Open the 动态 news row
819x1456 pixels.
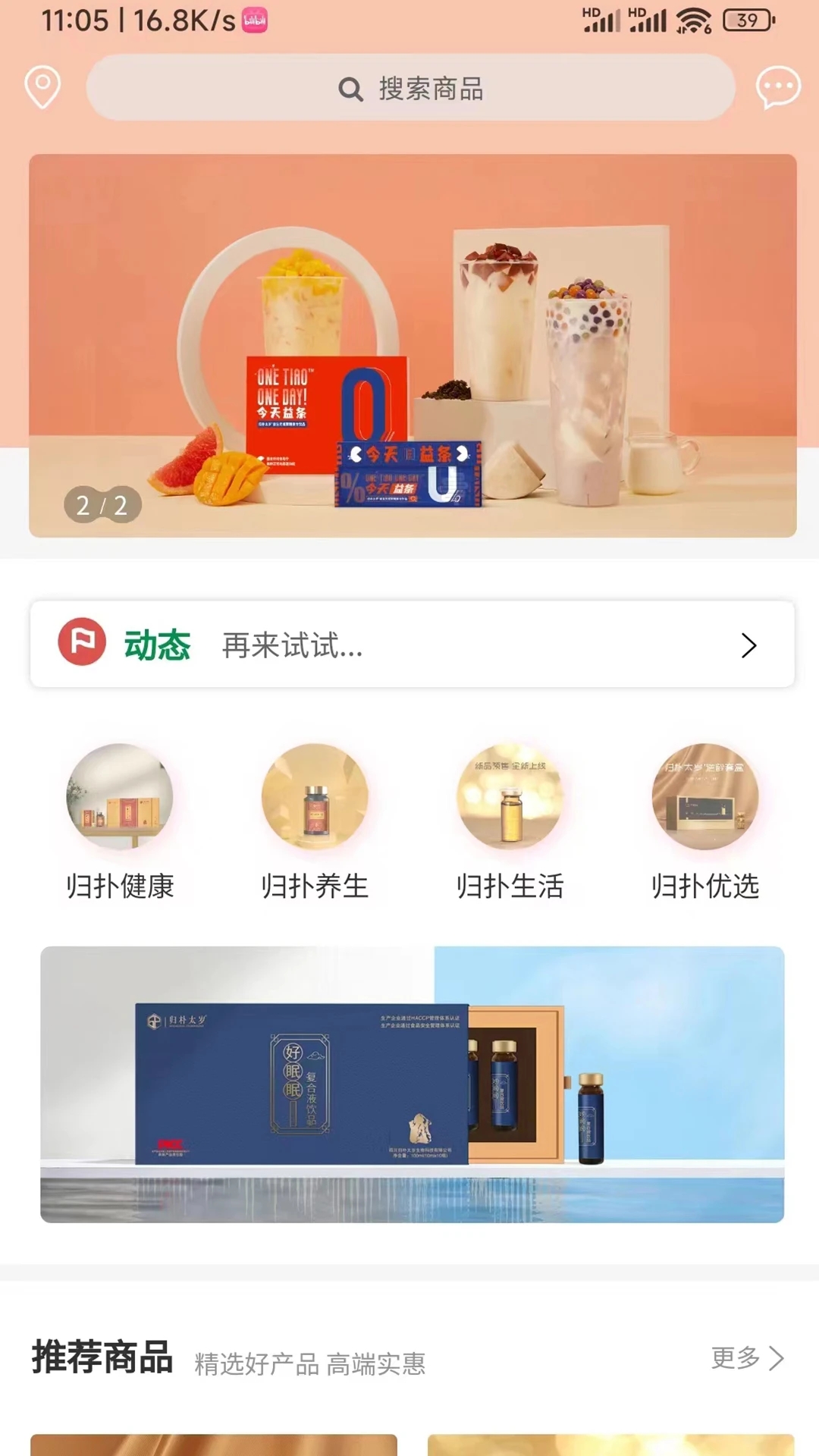tap(413, 645)
